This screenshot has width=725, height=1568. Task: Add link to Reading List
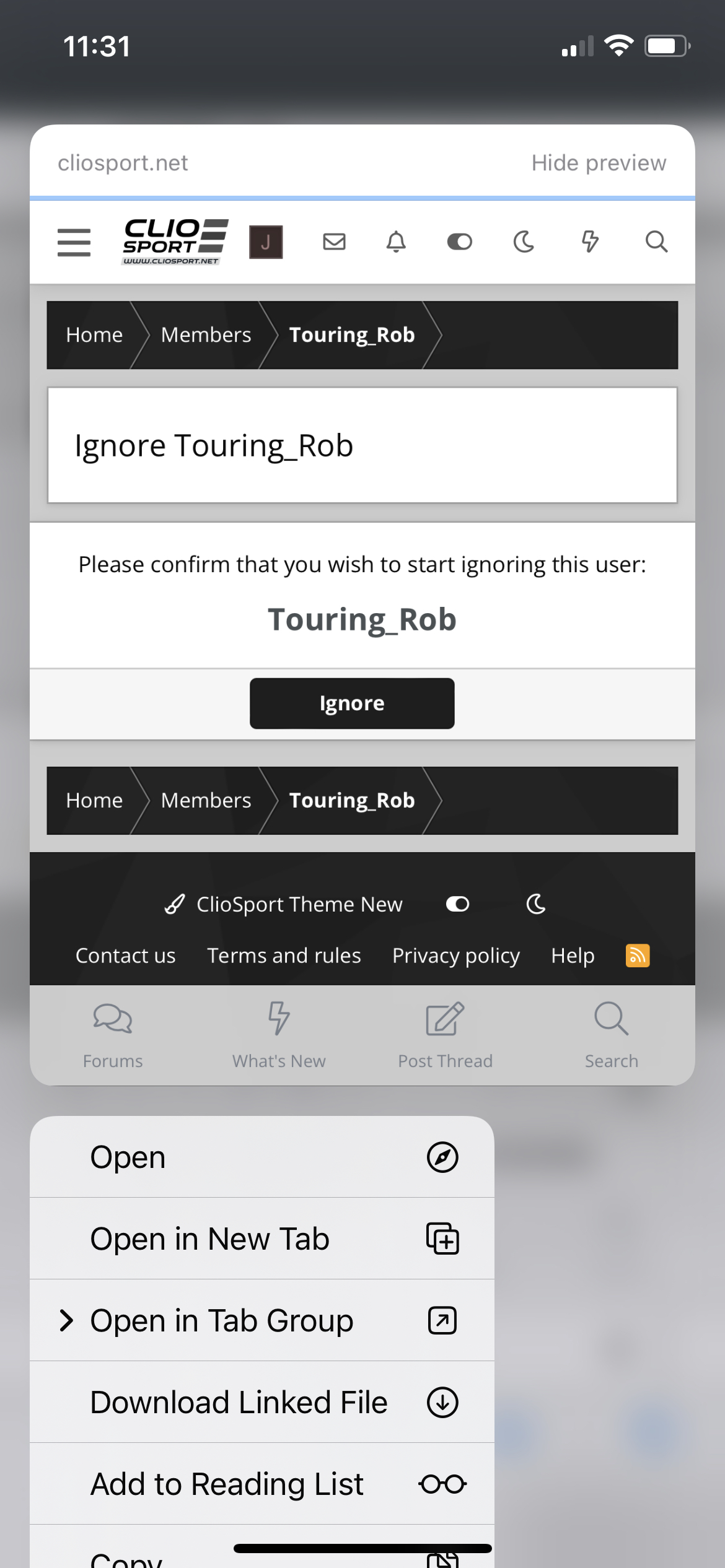coord(261,1484)
